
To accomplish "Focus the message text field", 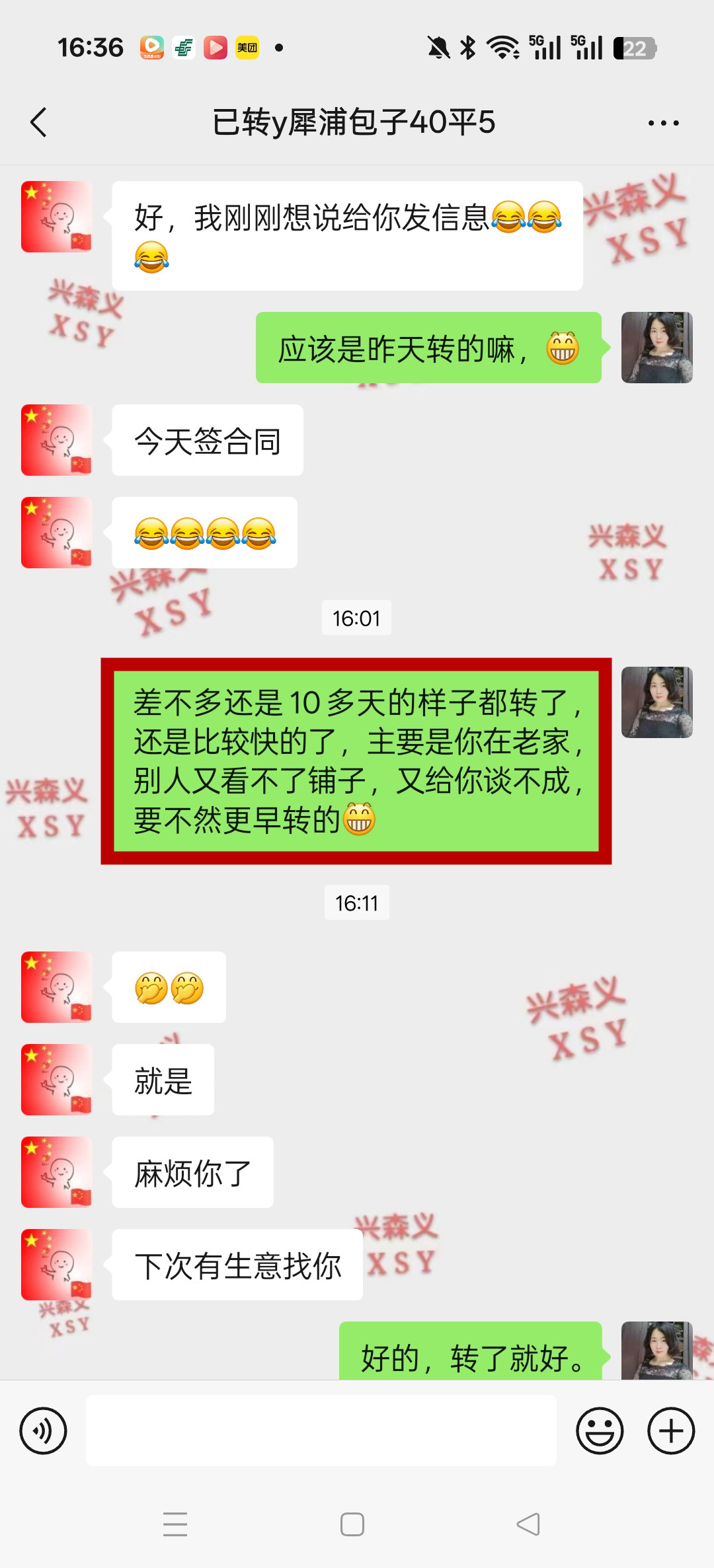I will tap(321, 1431).
